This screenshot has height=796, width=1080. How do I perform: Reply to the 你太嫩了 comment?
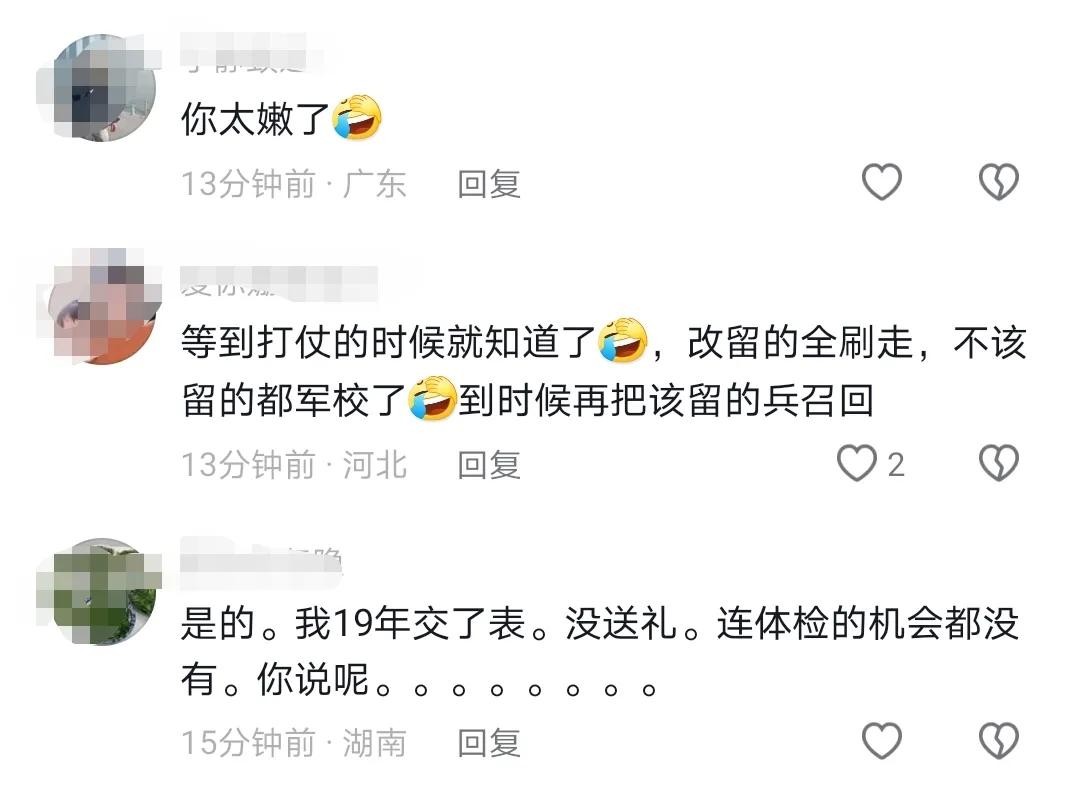(489, 184)
